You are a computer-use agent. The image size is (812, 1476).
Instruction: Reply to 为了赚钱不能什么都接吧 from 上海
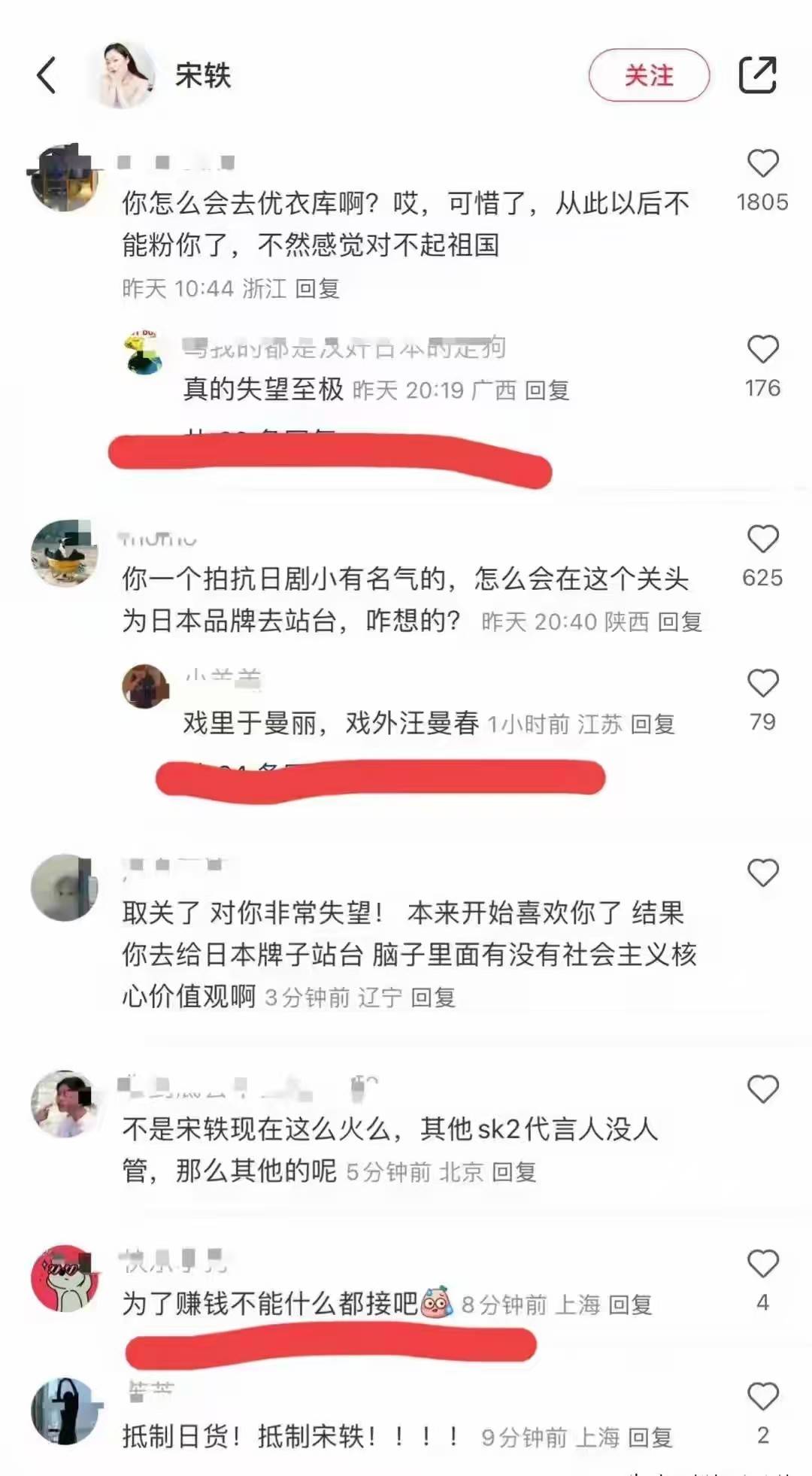pyautogui.click(x=630, y=1305)
